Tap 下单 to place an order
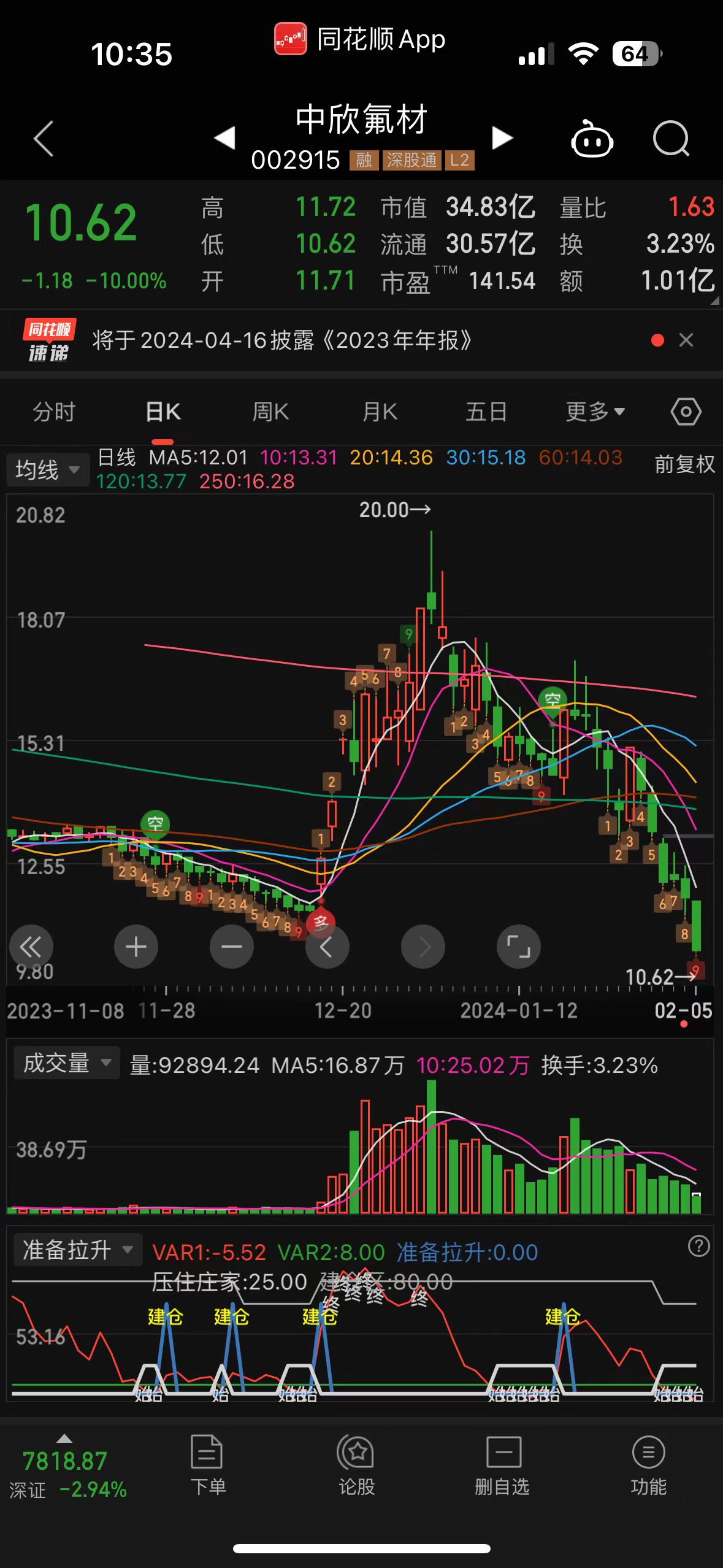This screenshot has width=723, height=1568. coord(207,1465)
